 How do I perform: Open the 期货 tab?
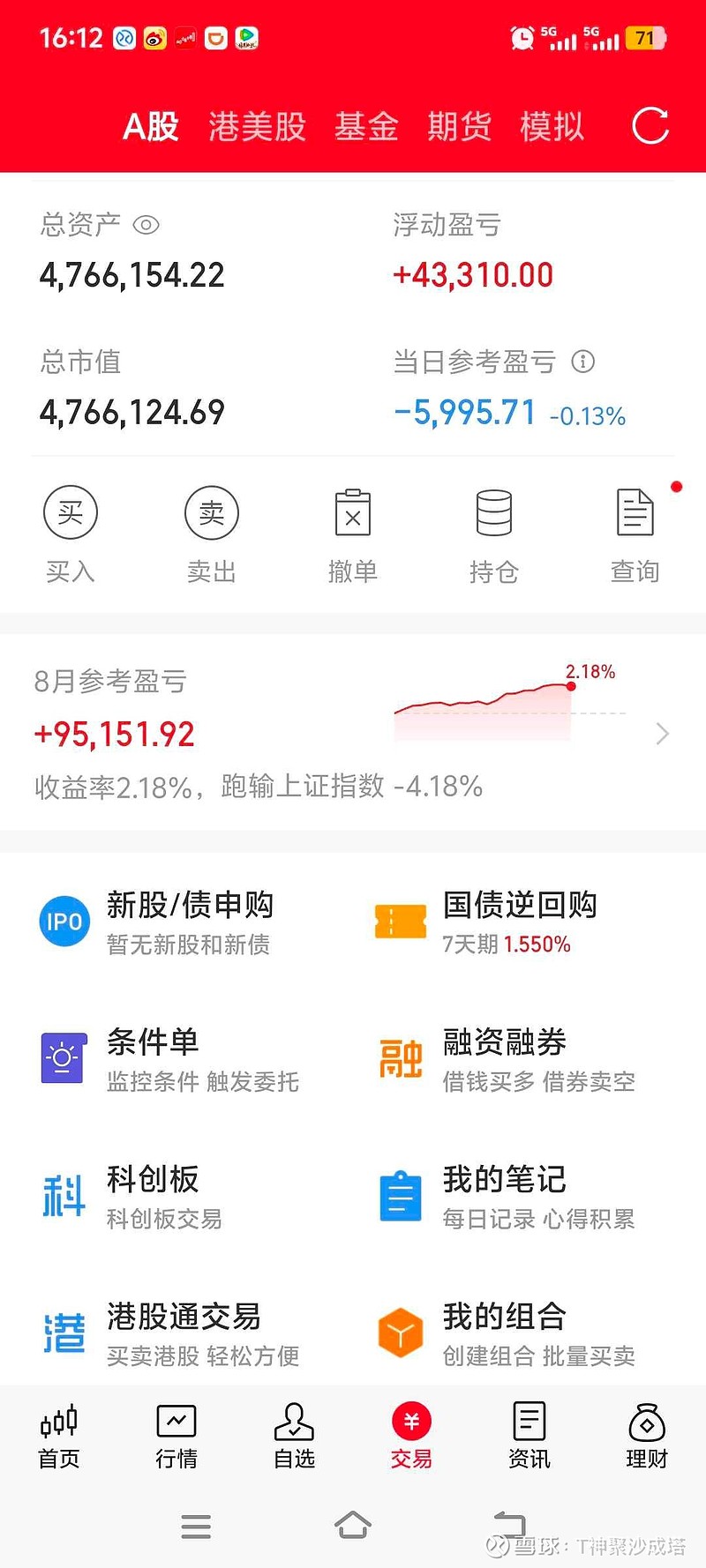pyautogui.click(x=459, y=127)
